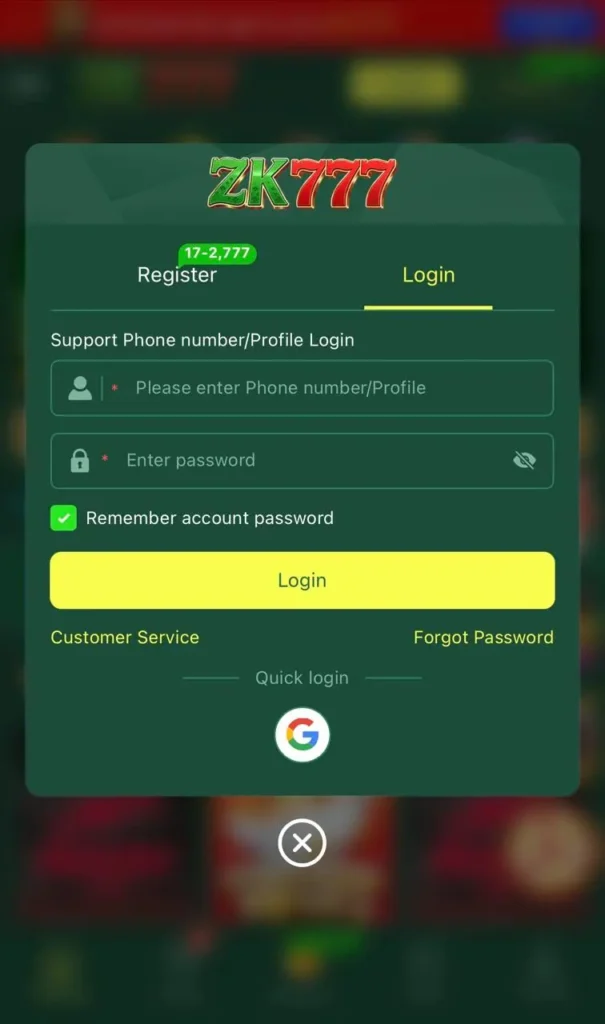605x1024 pixels.
Task: Focus the Phone number/Profile field
Action: point(302,388)
